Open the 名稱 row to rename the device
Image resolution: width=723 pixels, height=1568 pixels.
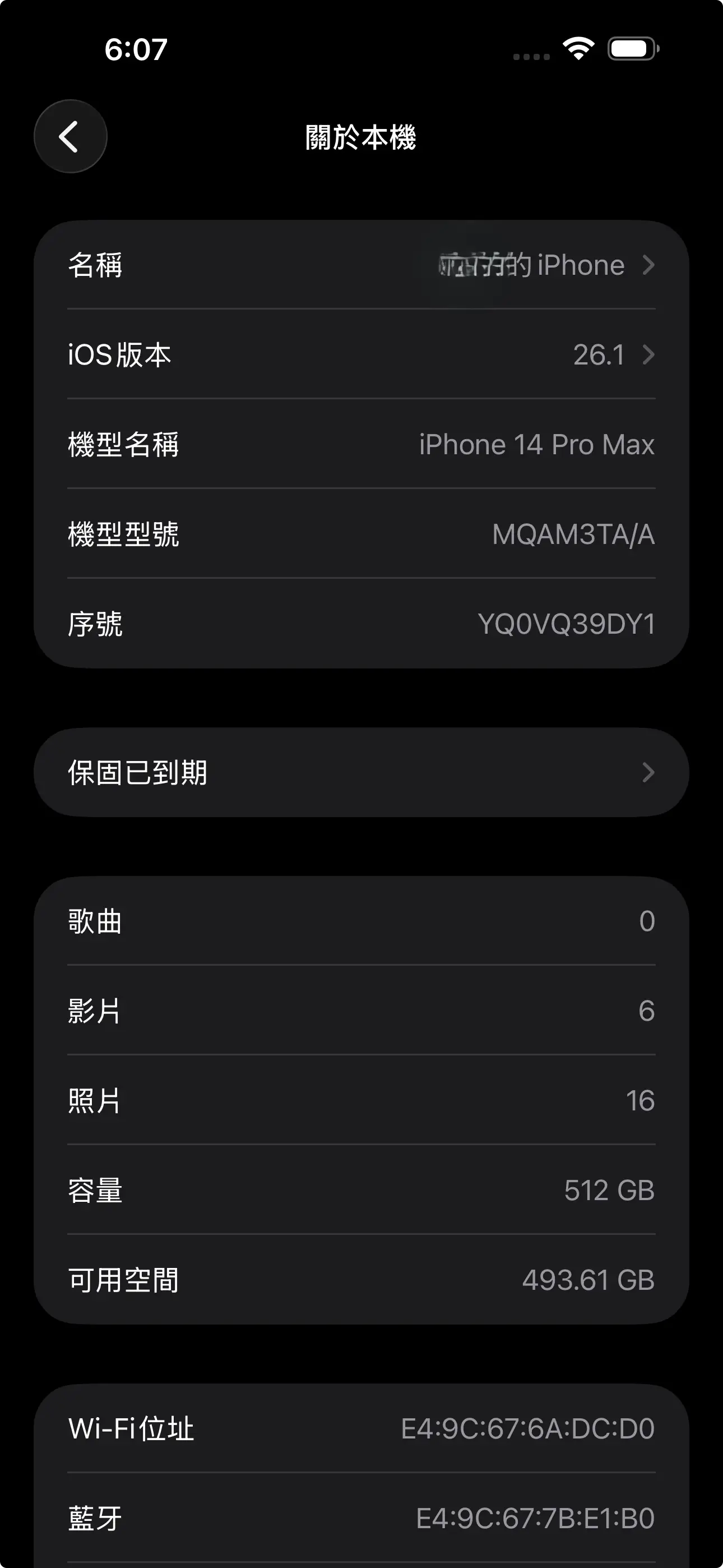[361, 265]
